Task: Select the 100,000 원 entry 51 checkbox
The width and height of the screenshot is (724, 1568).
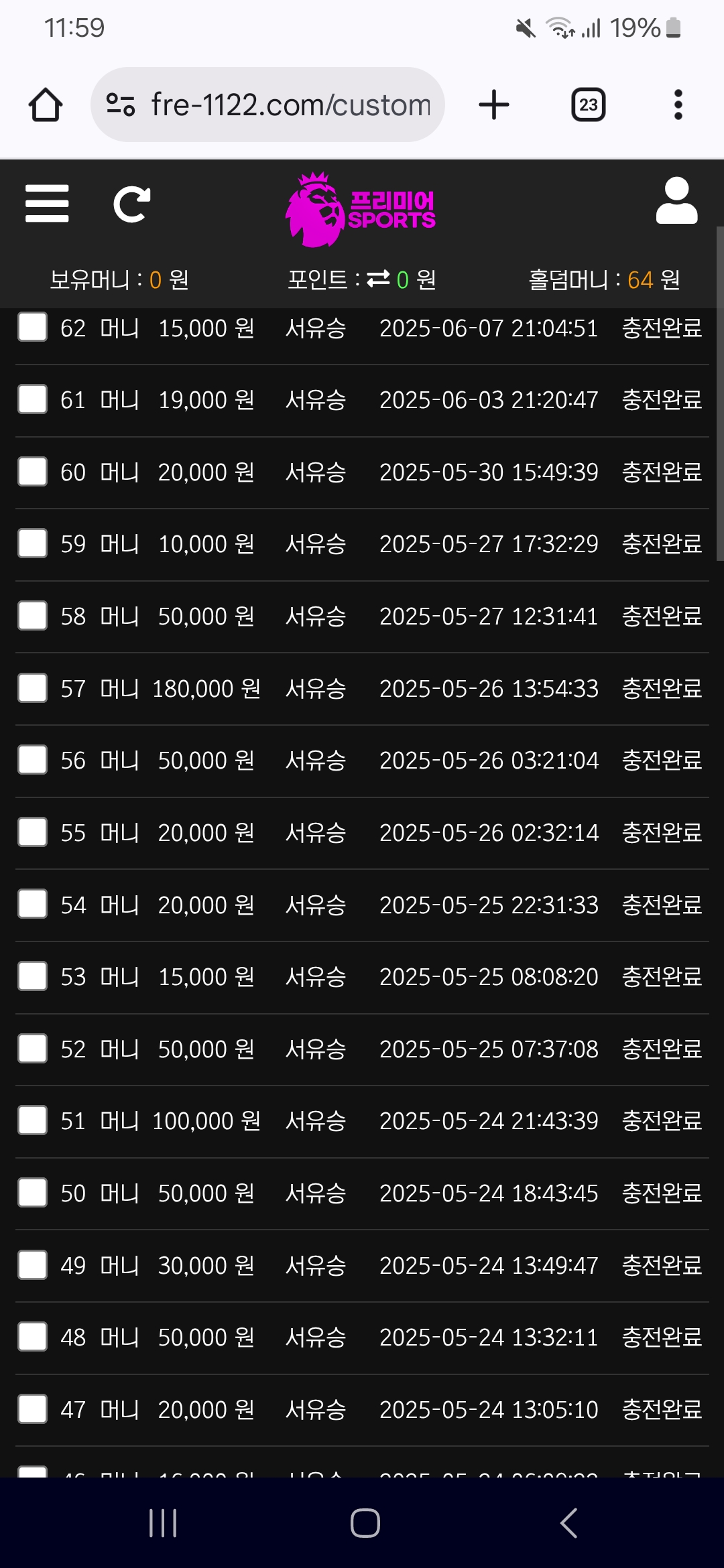Action: pyautogui.click(x=32, y=1120)
